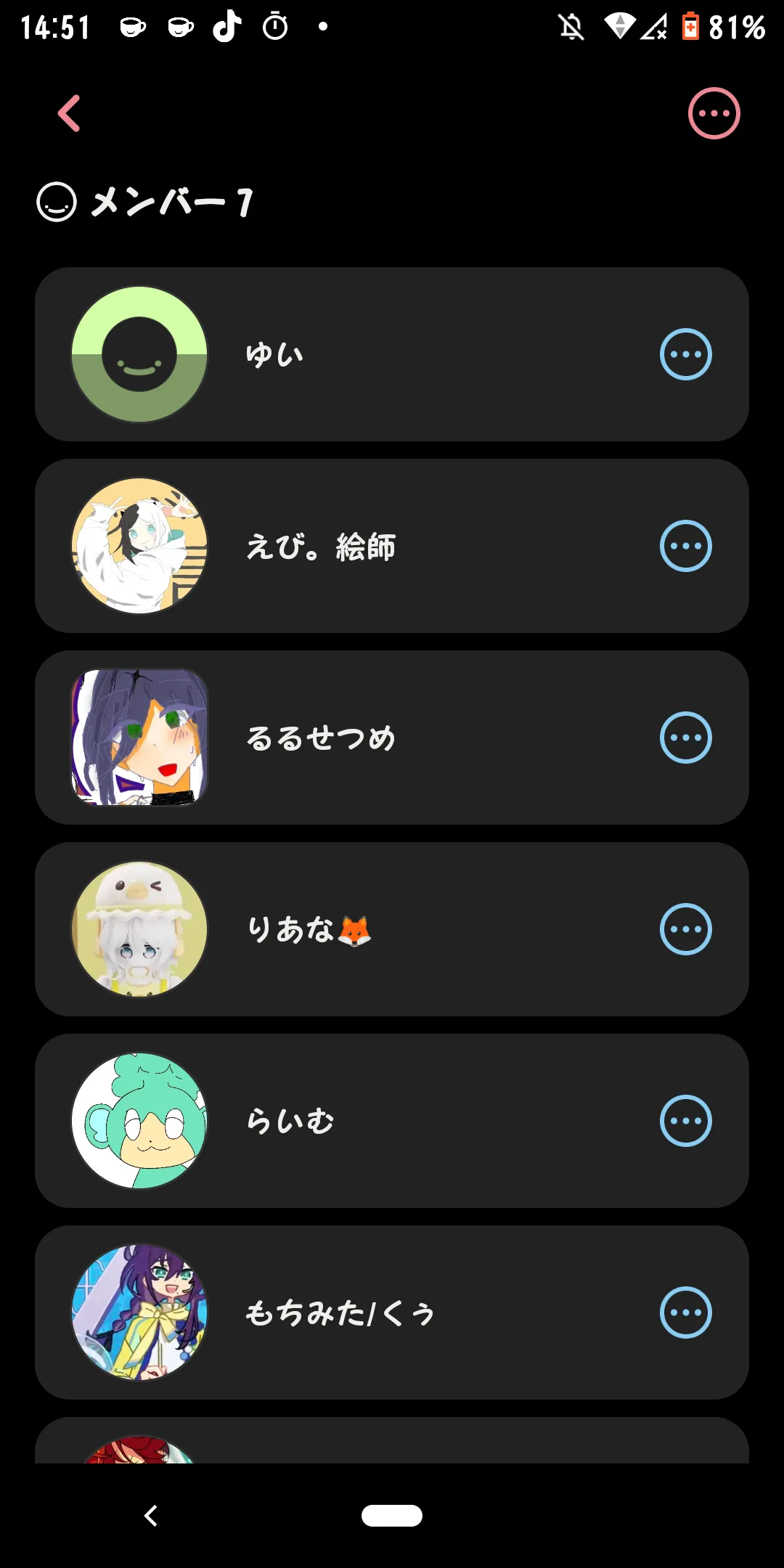Image resolution: width=784 pixels, height=1568 pixels.
Task: Open member りあな's row
Action: coord(392,929)
